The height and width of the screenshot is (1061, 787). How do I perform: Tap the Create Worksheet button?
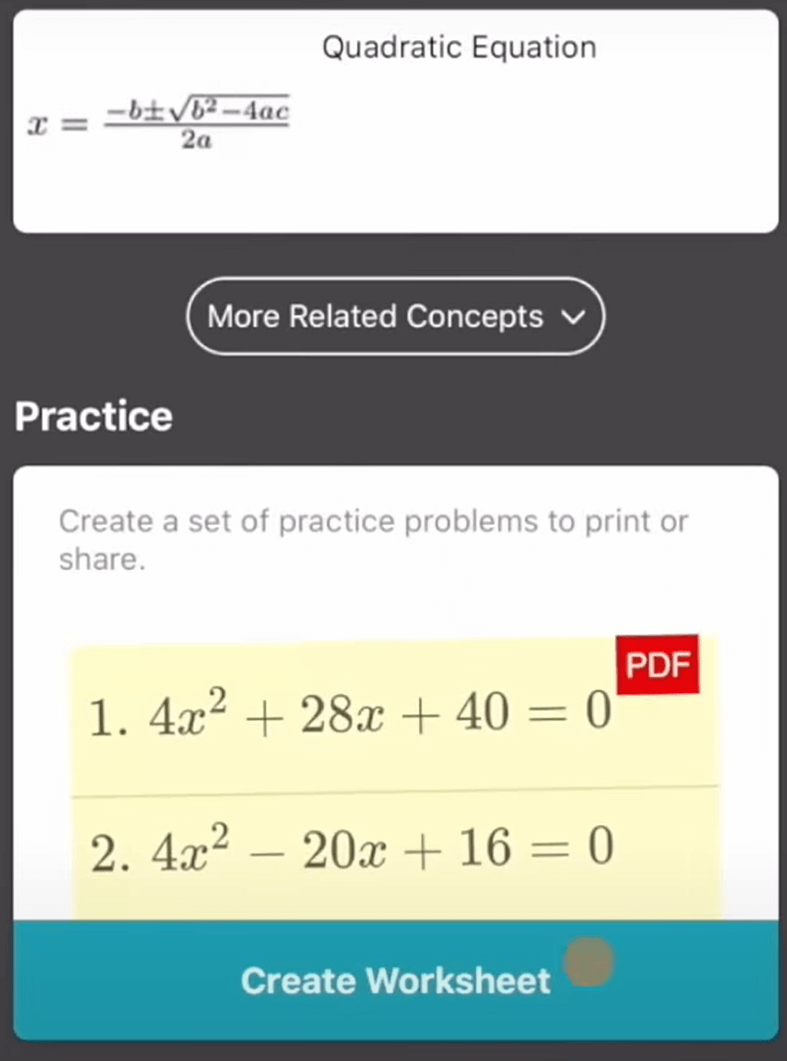[395, 980]
